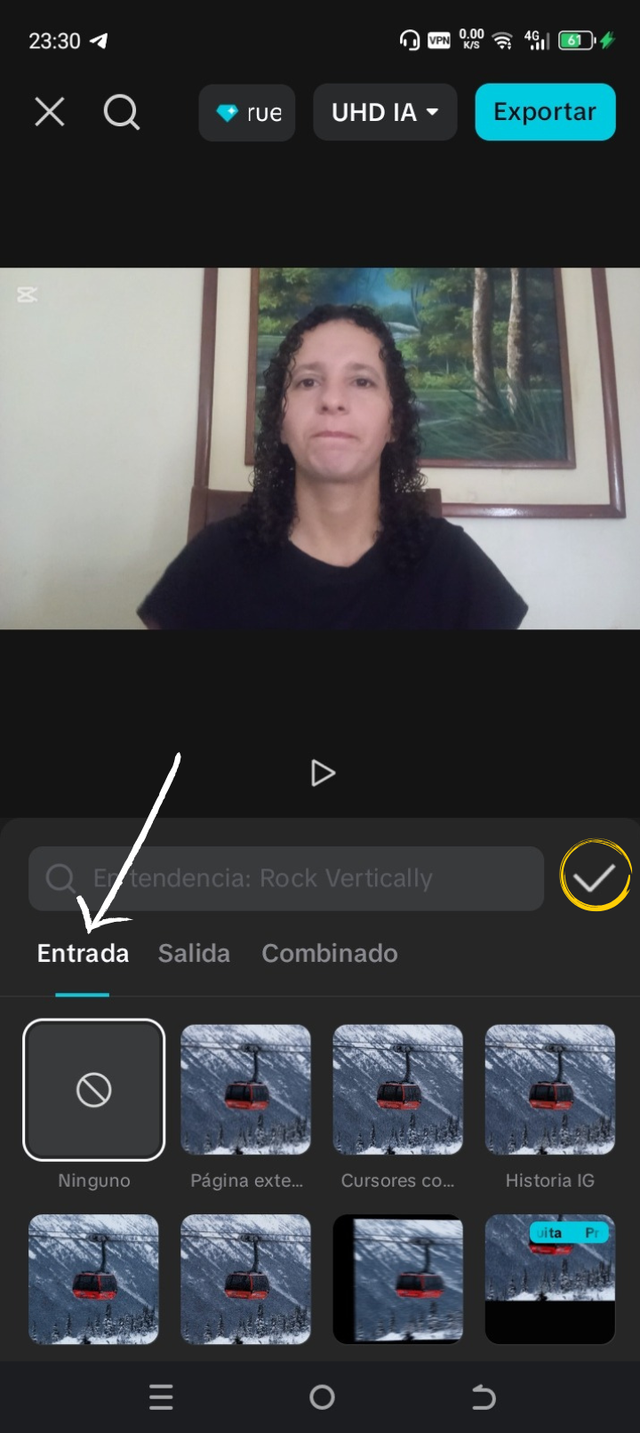
Task: Apply the Cursores co... animation
Action: 398,1090
